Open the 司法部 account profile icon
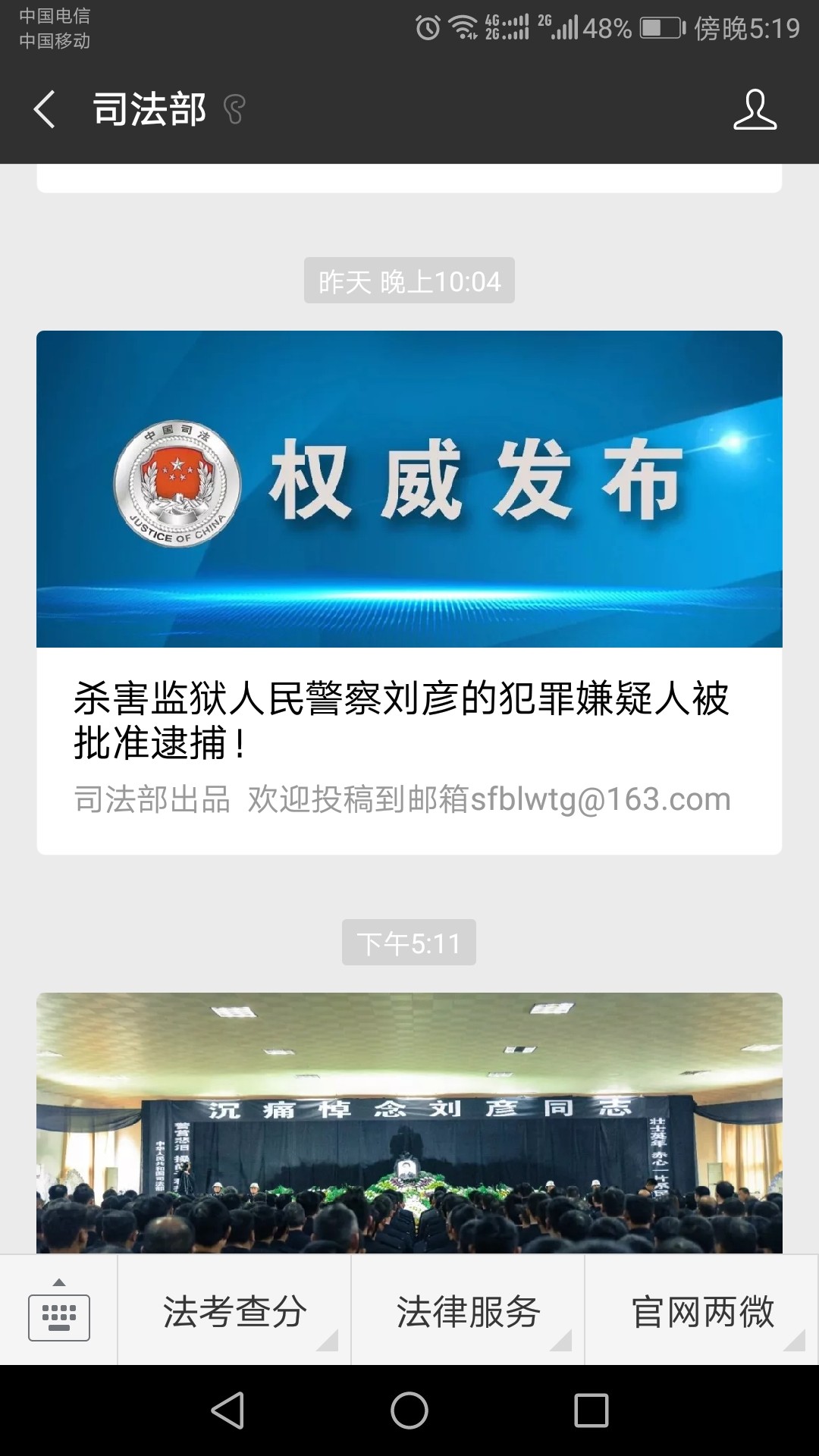Screen dimensions: 819x1456 (x=755, y=109)
